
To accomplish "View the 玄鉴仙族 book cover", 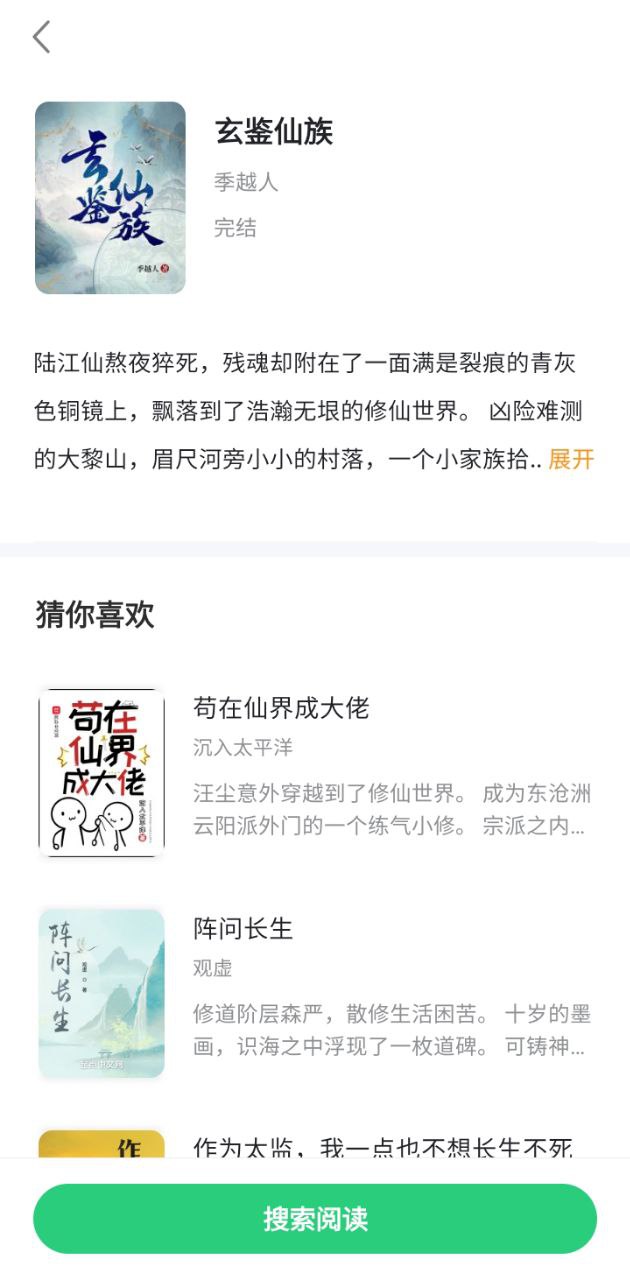I will 110,198.
